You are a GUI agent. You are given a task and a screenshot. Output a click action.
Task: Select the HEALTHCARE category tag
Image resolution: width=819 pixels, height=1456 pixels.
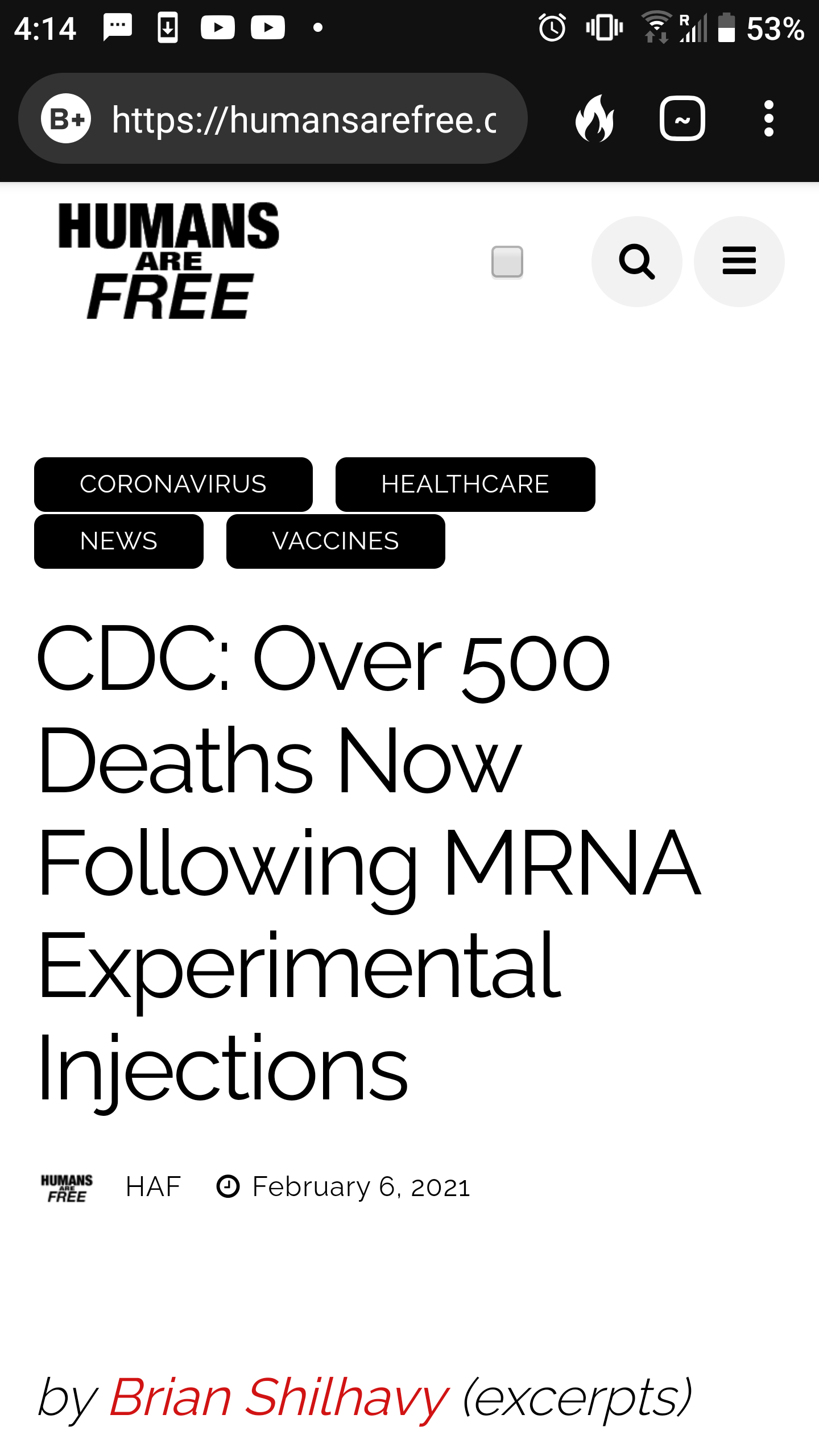coord(465,485)
